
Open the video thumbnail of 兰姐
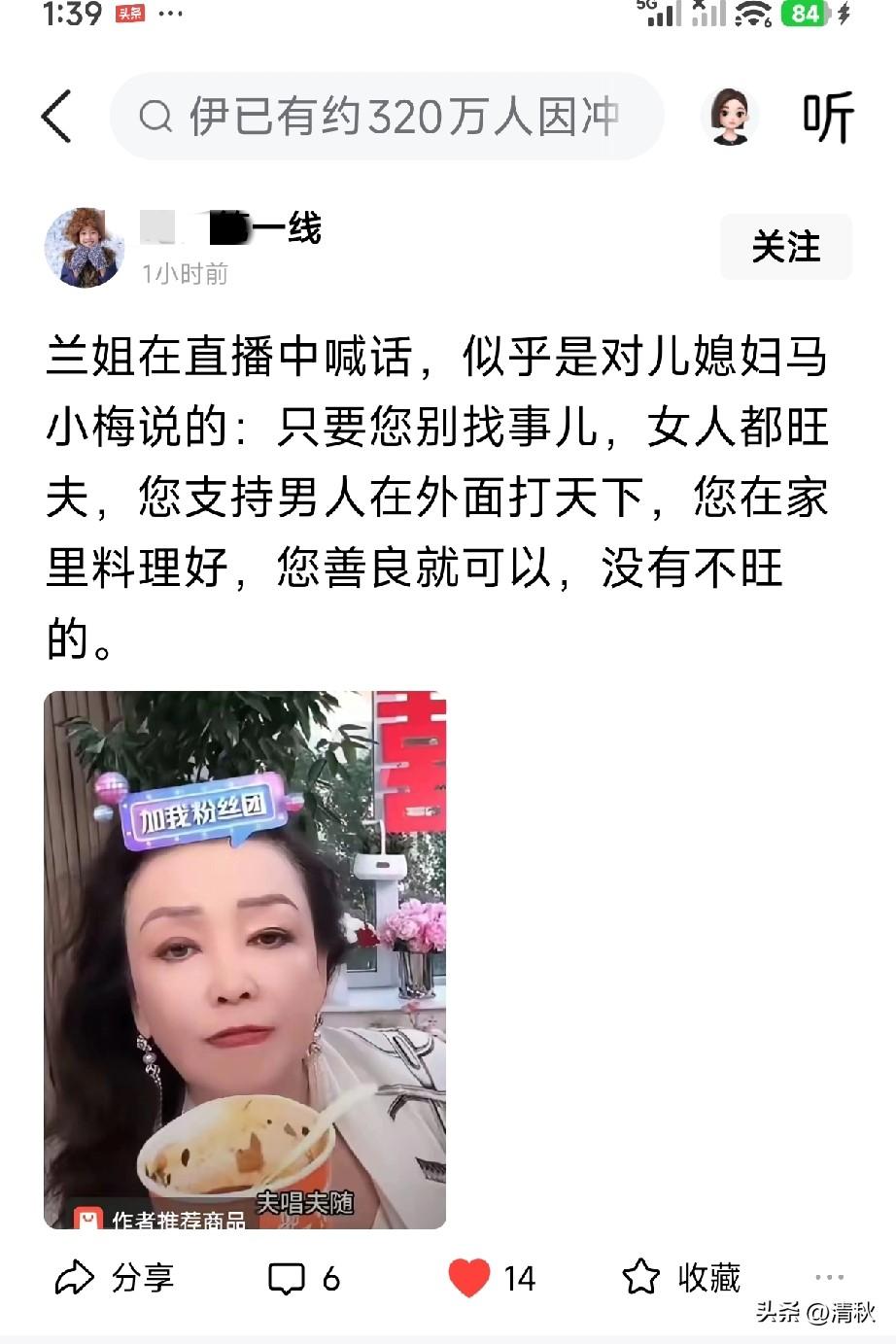(243, 962)
